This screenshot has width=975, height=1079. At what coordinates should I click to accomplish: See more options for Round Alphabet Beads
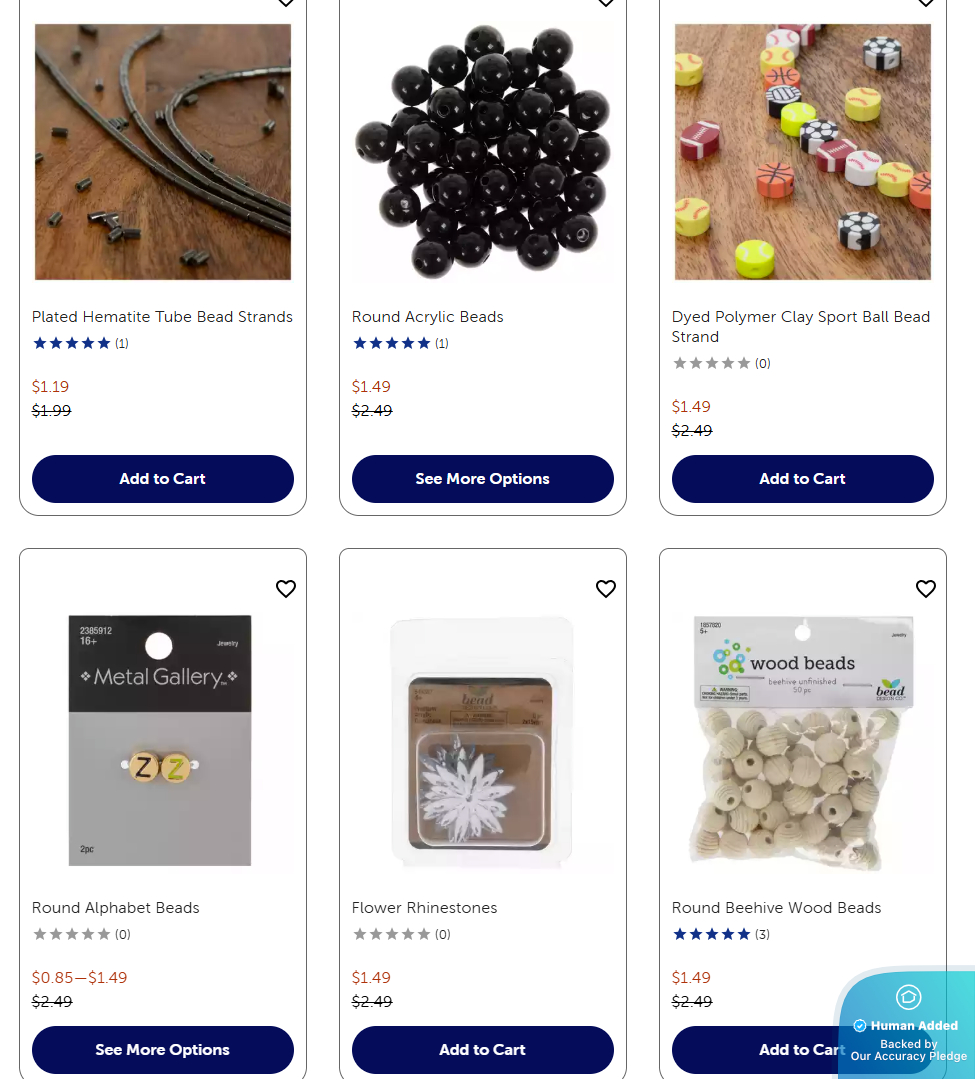(162, 1049)
